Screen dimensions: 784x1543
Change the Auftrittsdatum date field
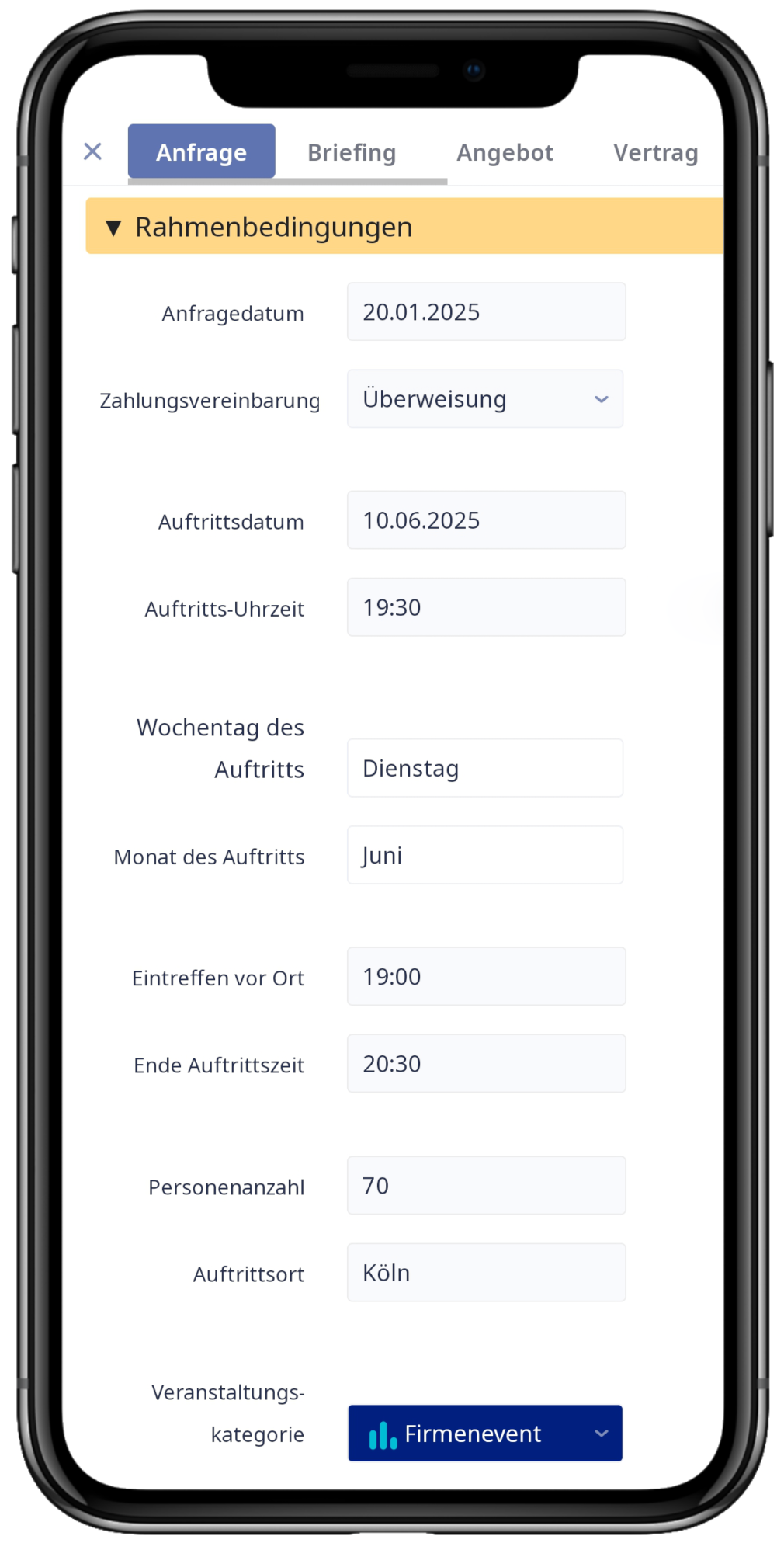coord(486,520)
